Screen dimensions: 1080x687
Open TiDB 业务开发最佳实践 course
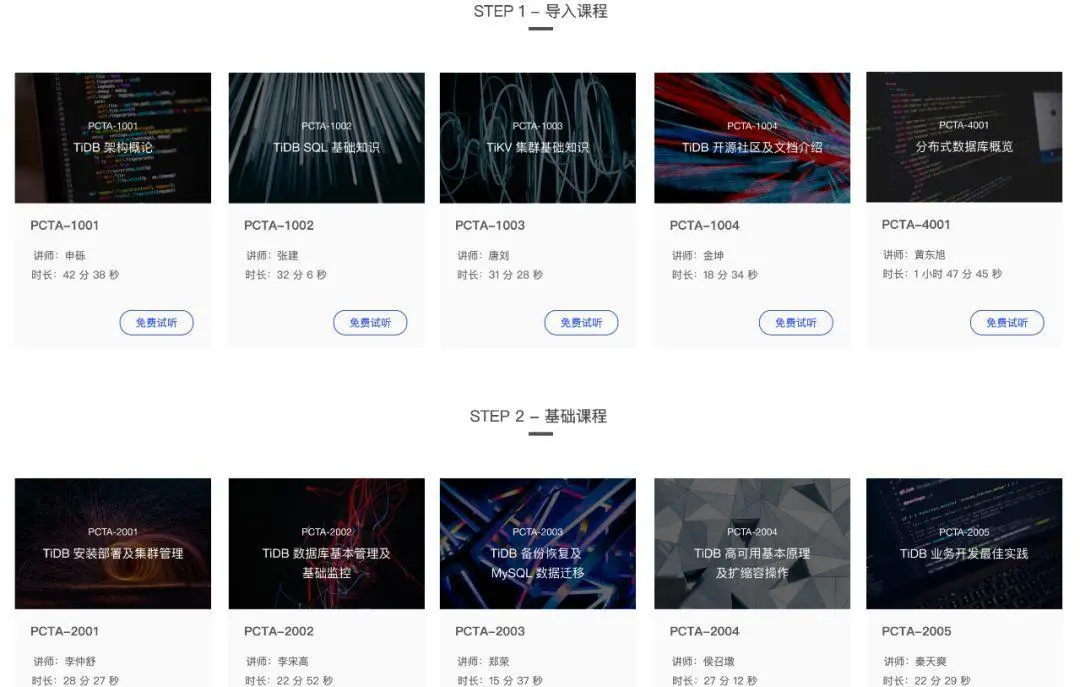964,544
